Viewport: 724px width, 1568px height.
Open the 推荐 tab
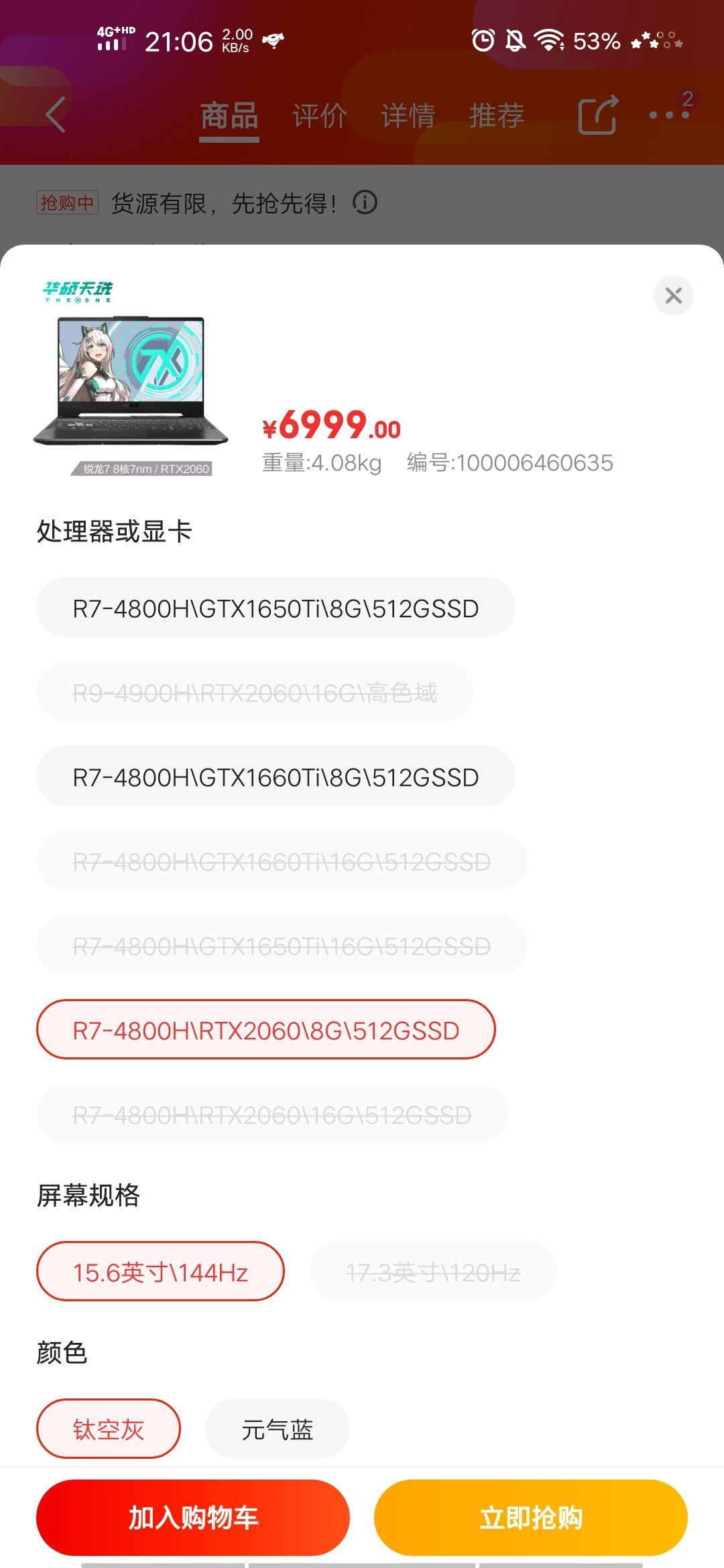coord(497,115)
